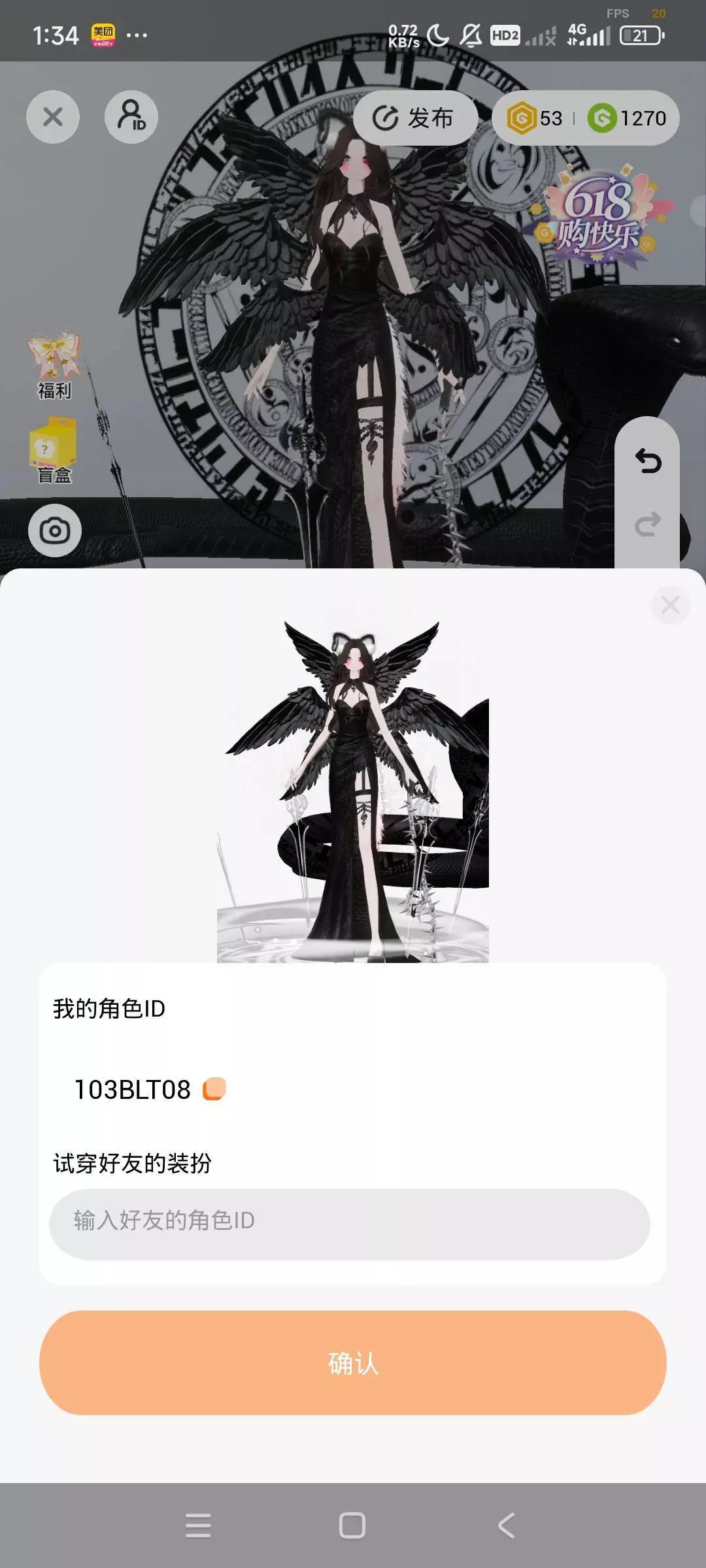Viewport: 706px width, 1568px height.
Task: Undo the last outfit change
Action: point(648,461)
